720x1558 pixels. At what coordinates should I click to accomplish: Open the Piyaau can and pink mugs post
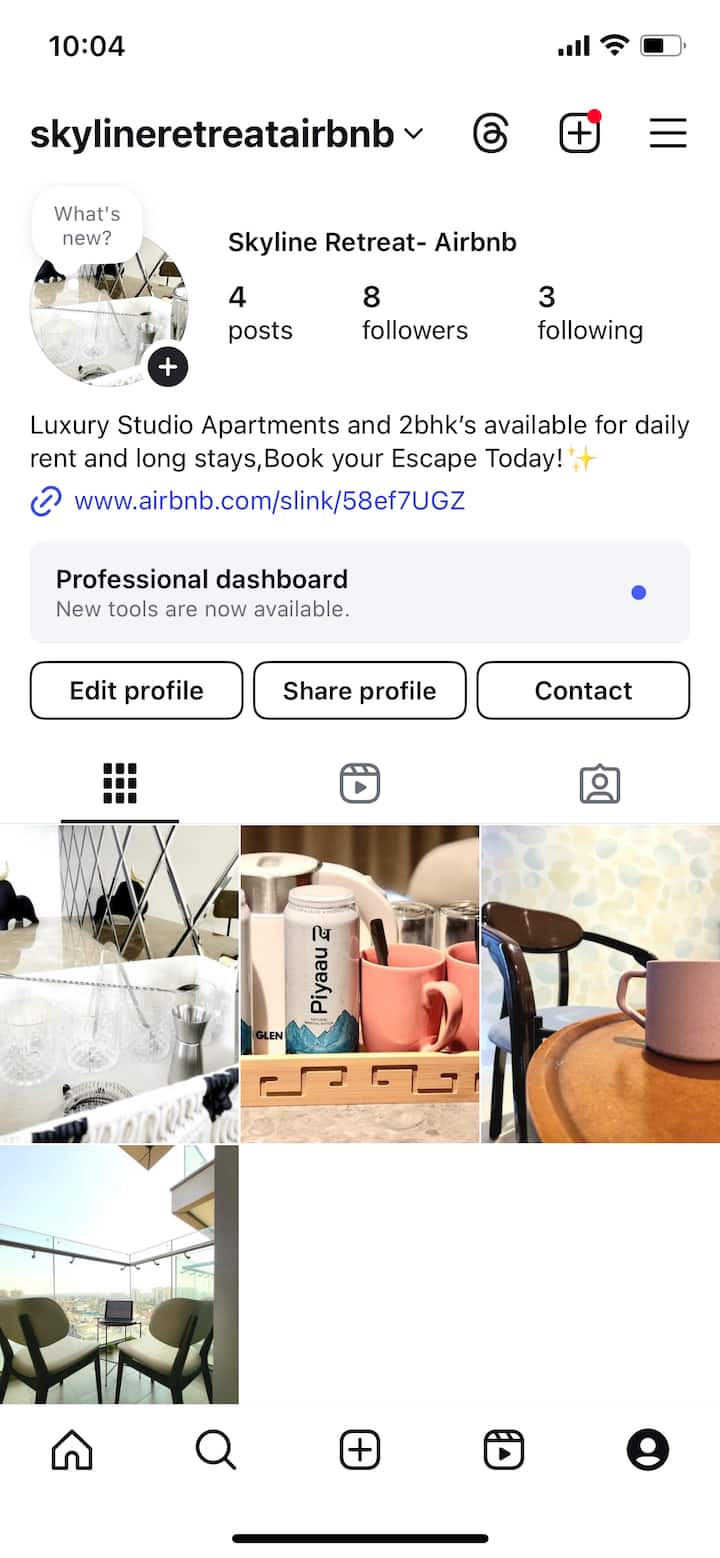[x=359, y=984]
